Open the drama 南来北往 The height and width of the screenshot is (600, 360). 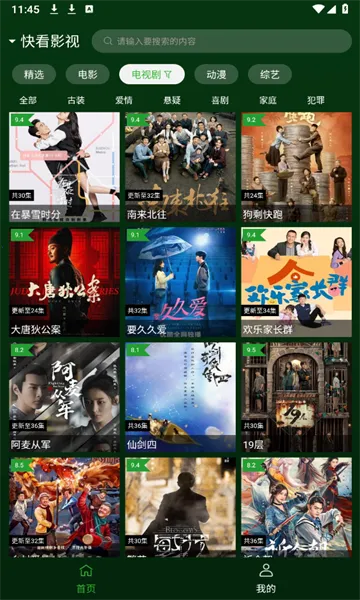click(180, 167)
